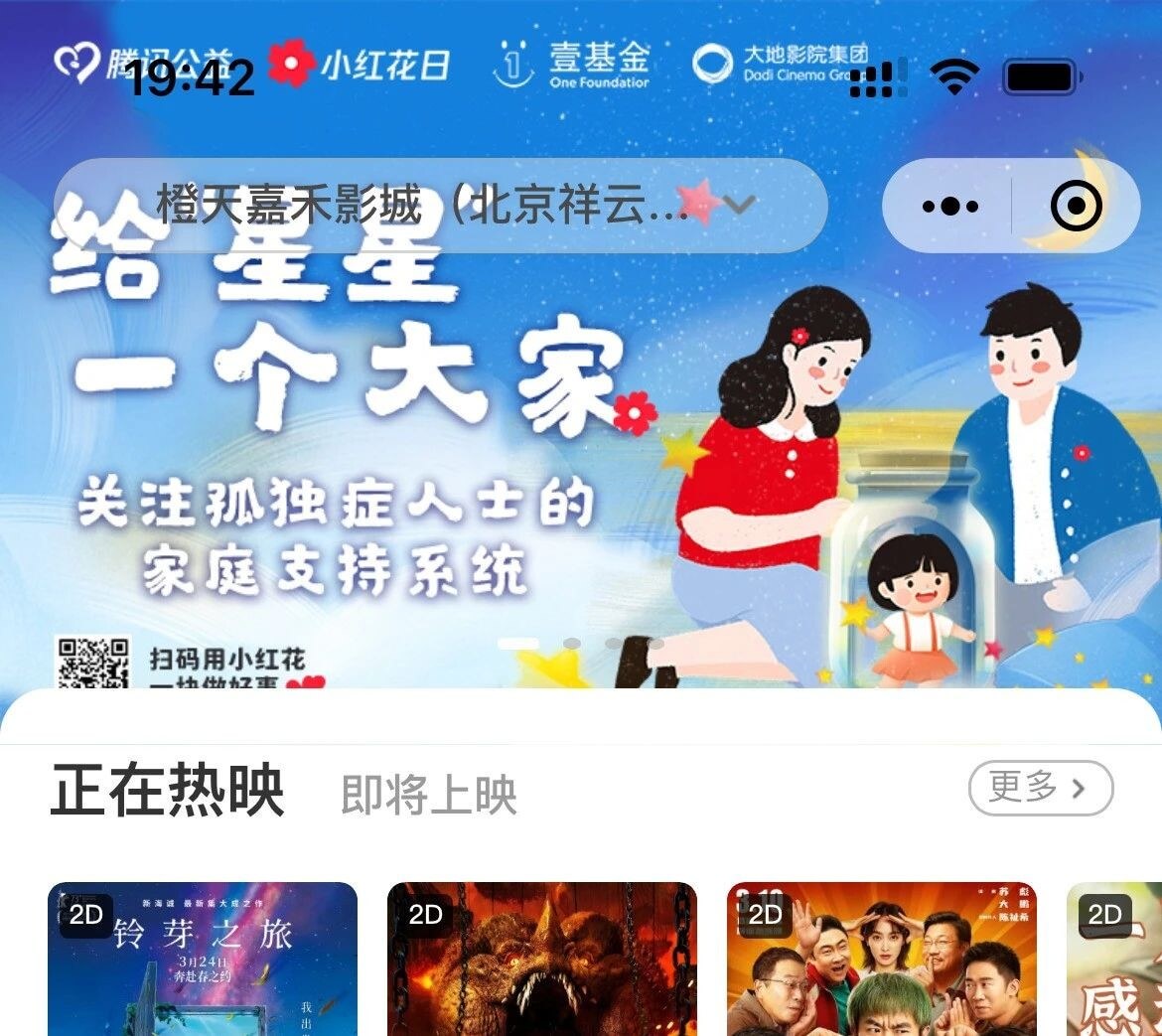Switch to the 即将上映 tab
1162x1036 pixels.
tap(429, 795)
